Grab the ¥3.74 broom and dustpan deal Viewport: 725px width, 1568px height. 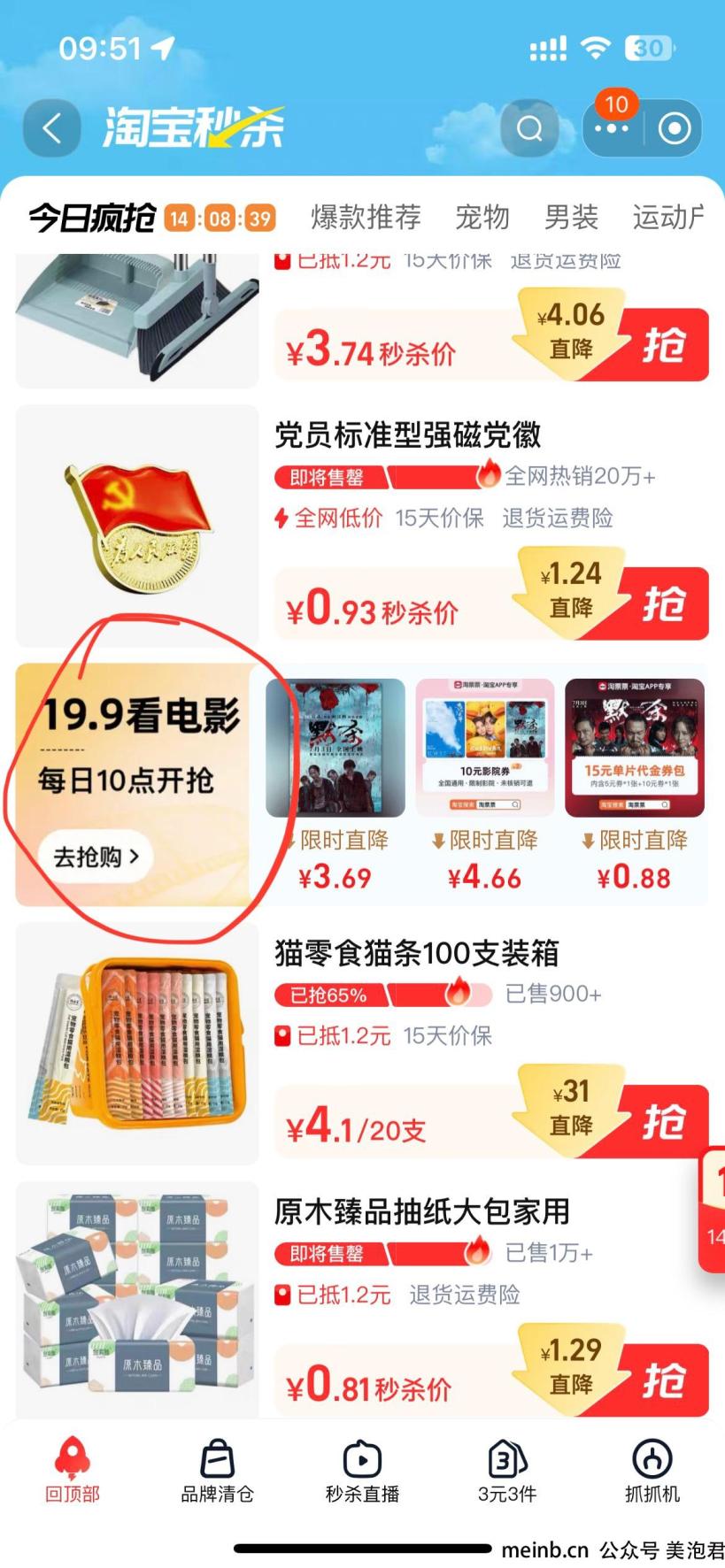click(x=664, y=346)
